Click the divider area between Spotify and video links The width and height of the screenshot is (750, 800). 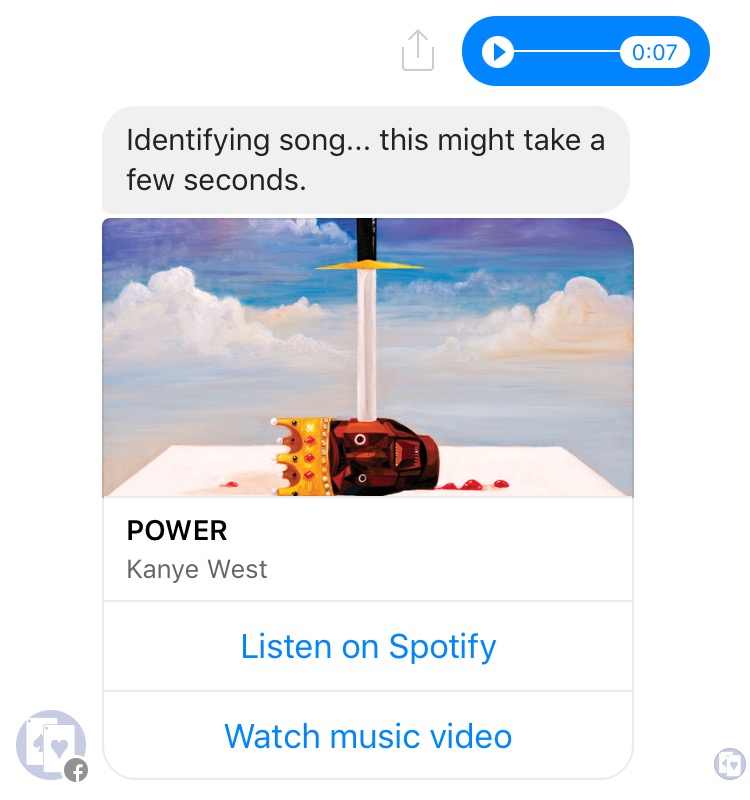(x=368, y=691)
